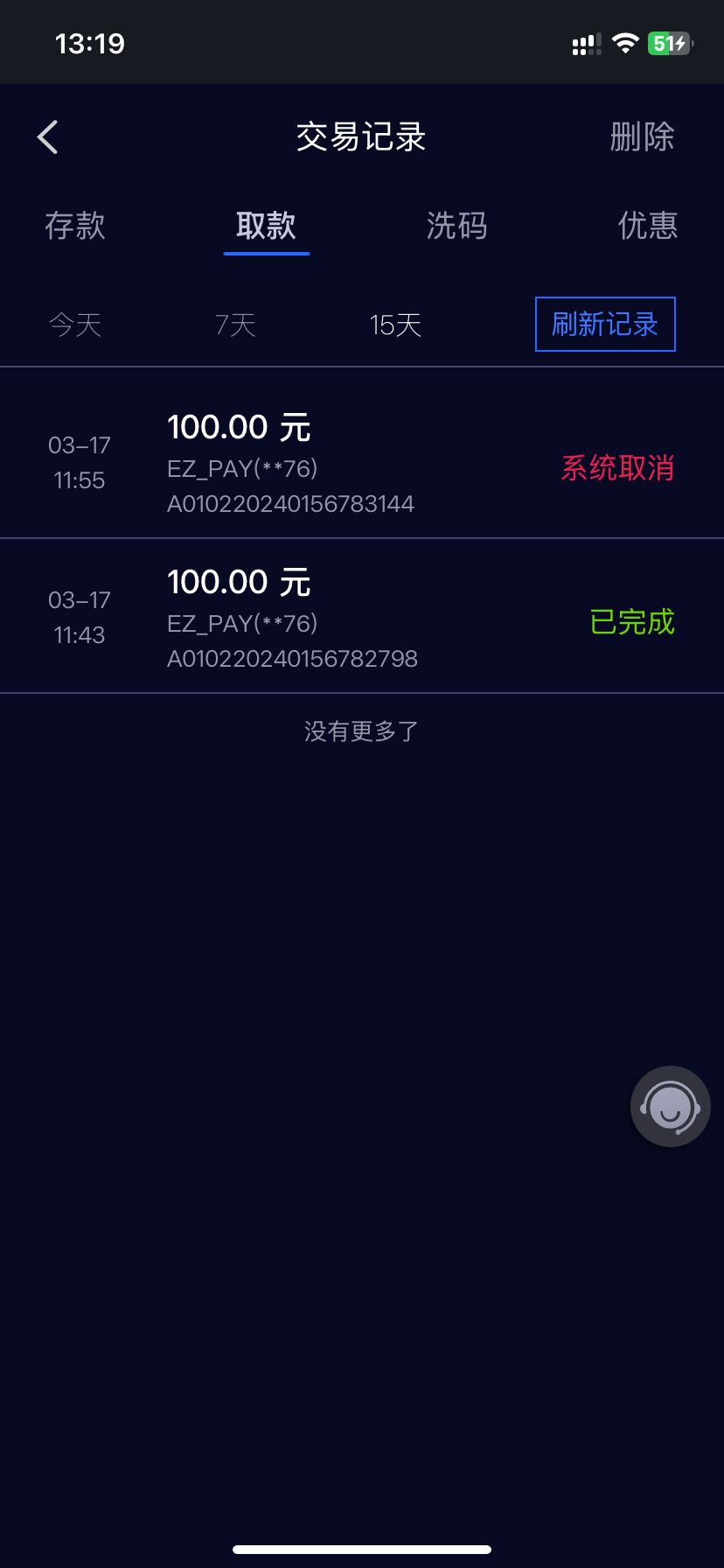
Task: Go back from the 交易记录 page
Action: 48,137
